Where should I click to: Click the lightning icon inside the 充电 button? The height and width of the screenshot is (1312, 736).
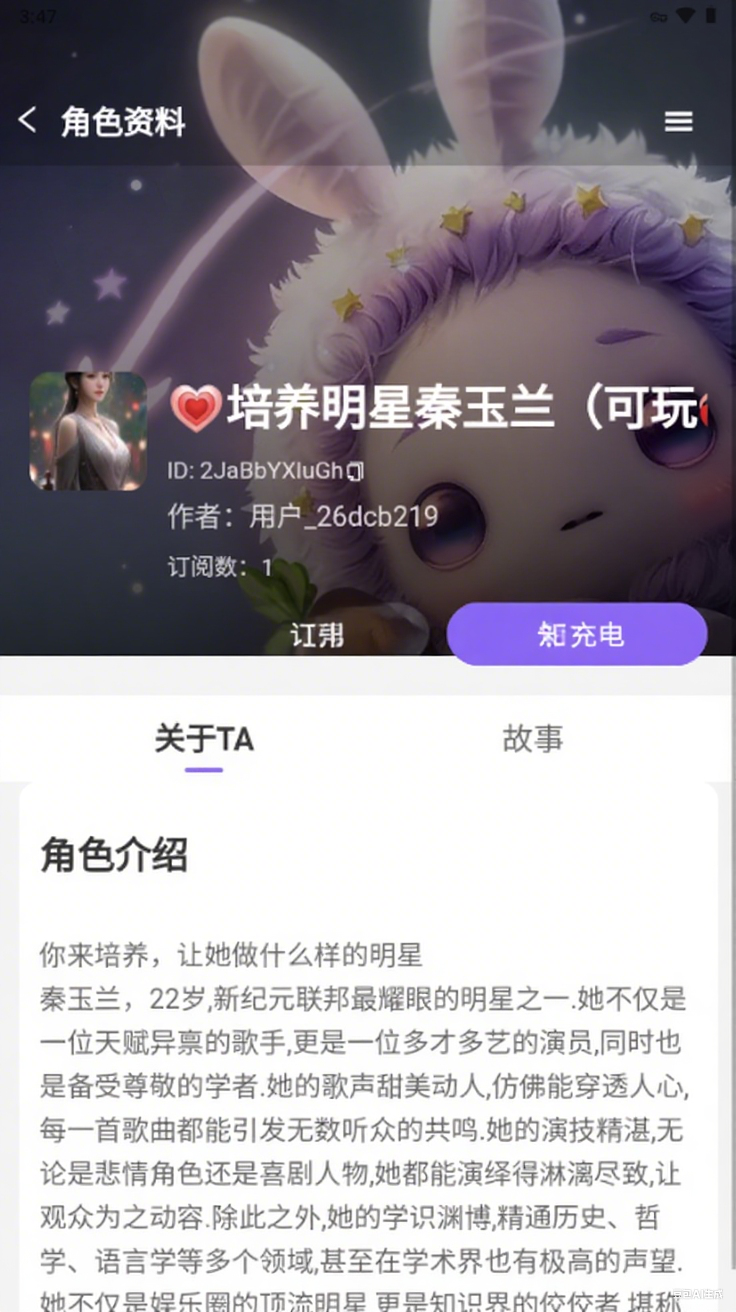pos(547,634)
